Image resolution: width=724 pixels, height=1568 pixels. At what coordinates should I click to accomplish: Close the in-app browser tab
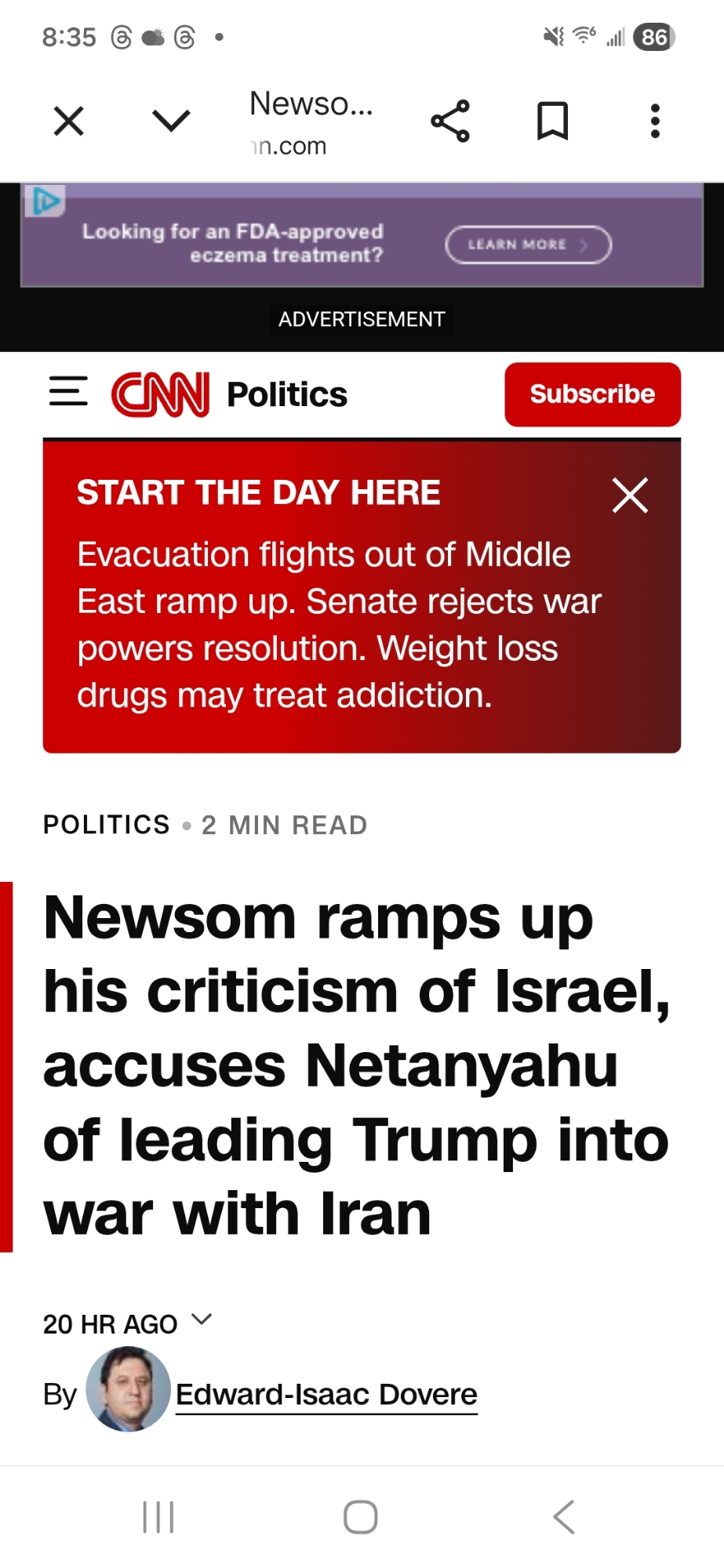[x=69, y=122]
